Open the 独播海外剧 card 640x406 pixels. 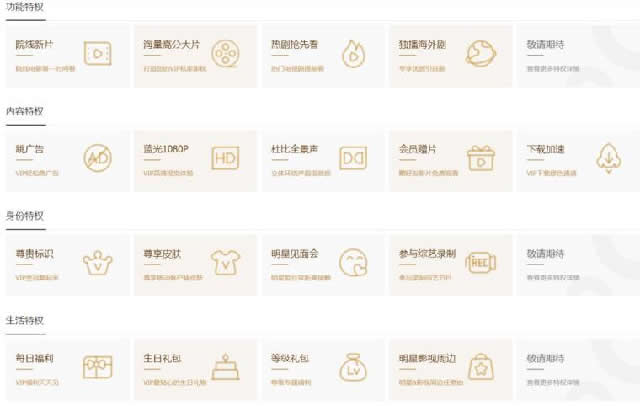(450, 55)
